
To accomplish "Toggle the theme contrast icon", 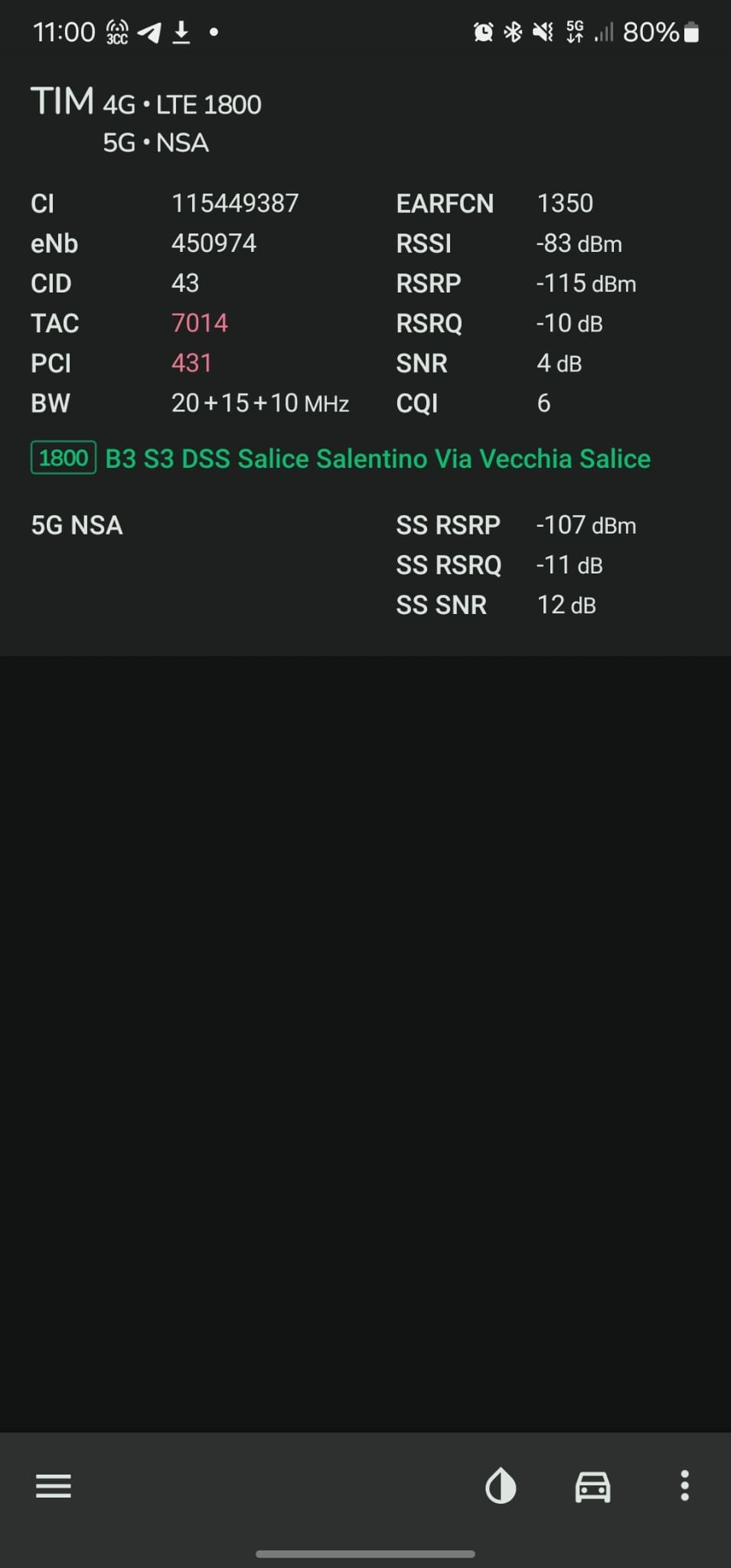I will point(501,1485).
